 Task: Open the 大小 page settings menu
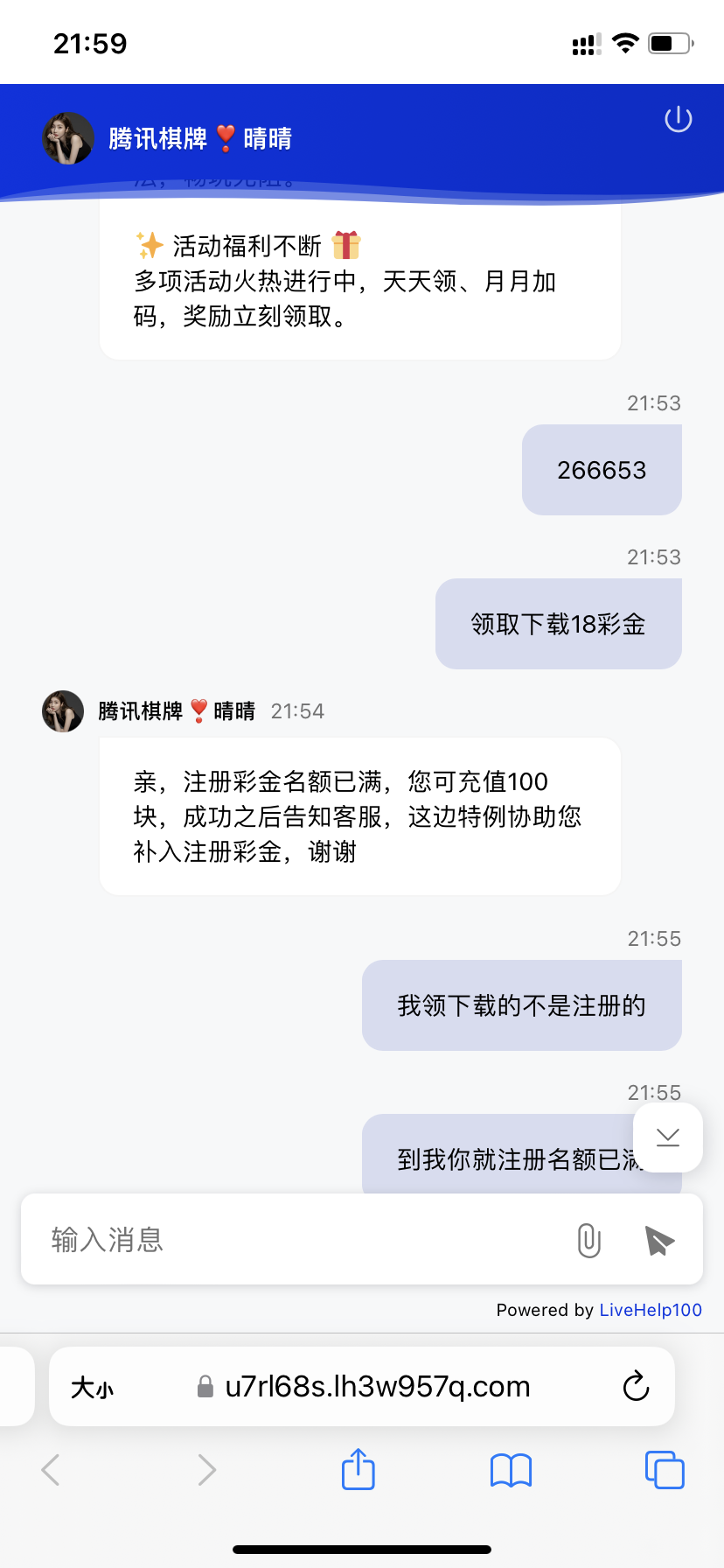[x=93, y=1388]
